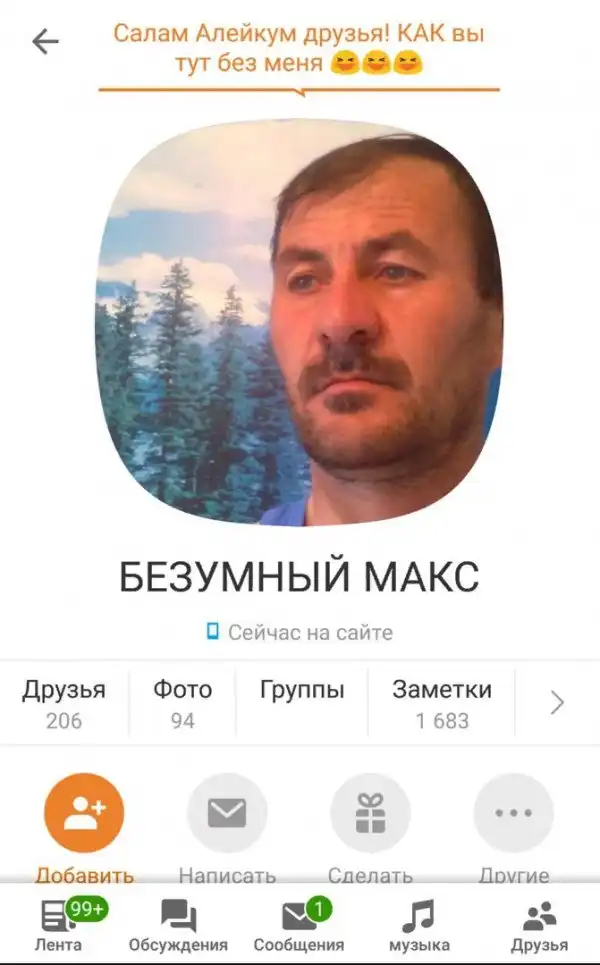Open Заметки with 1 683 notes
Image resolution: width=600 pixels, height=965 pixels.
[x=441, y=703]
